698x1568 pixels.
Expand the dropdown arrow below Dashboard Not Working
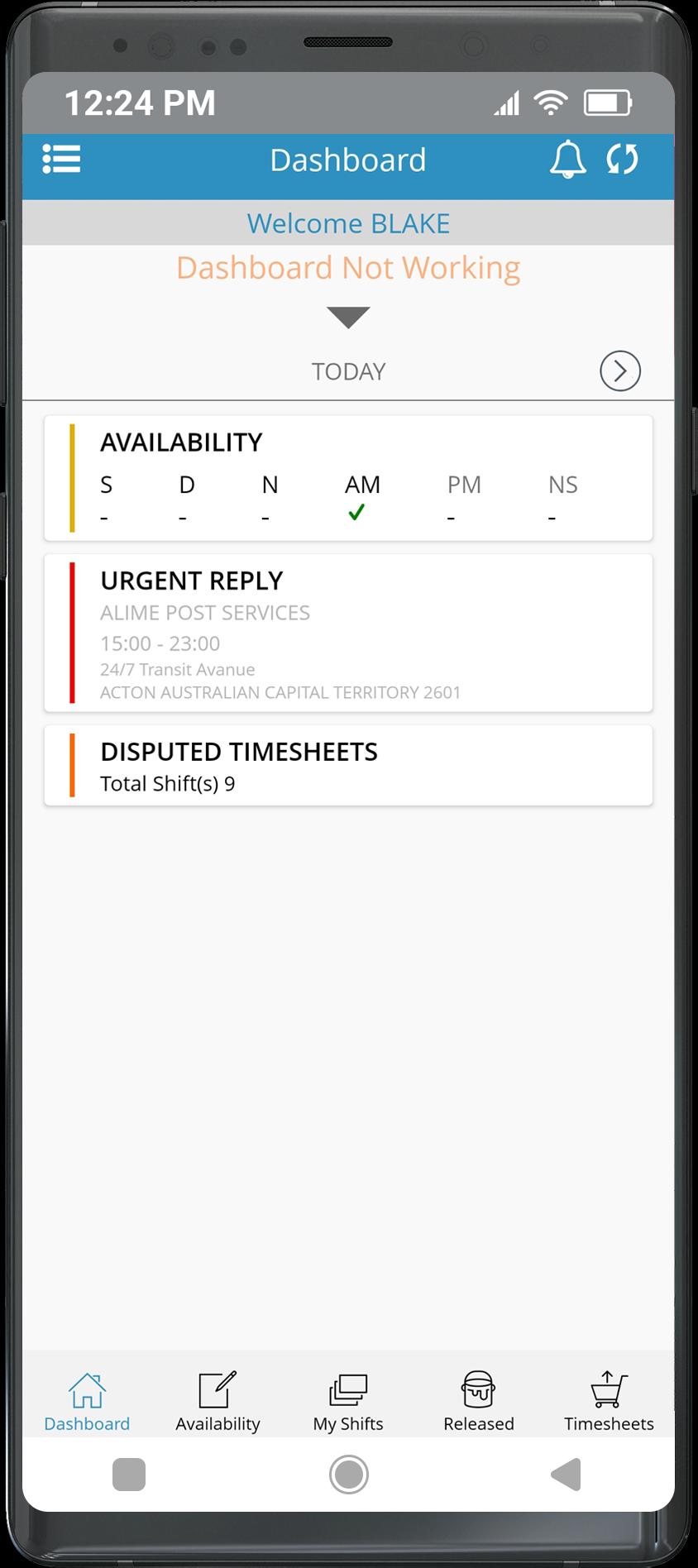348,317
